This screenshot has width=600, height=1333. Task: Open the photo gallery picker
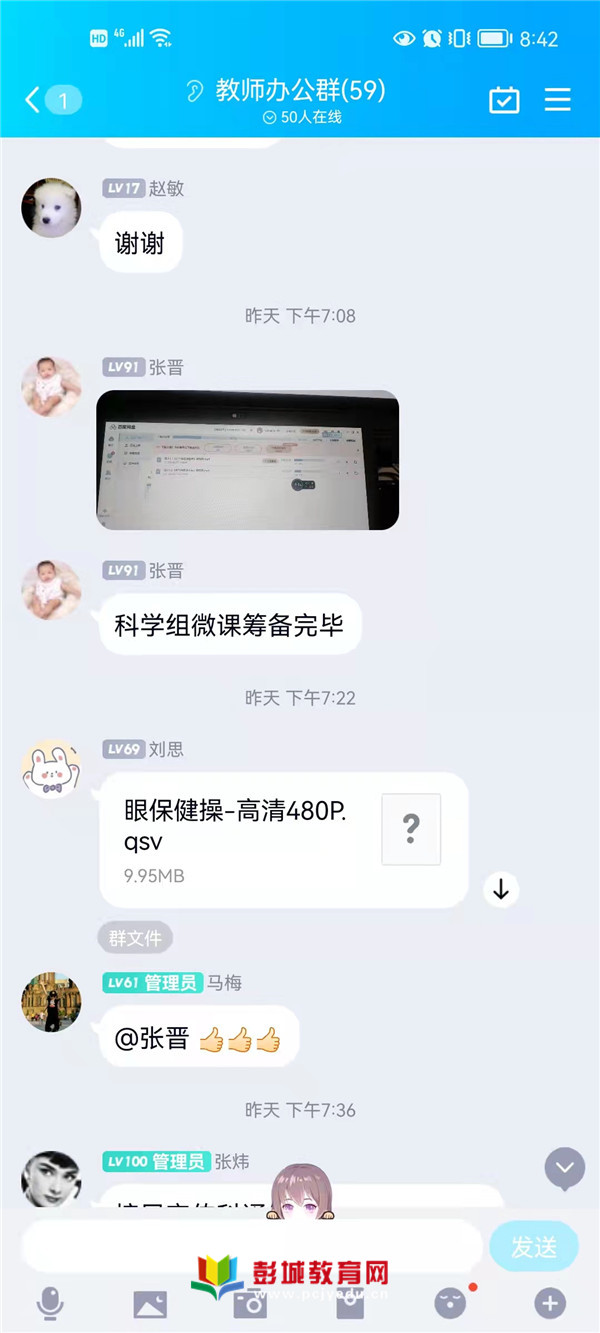150,1303
